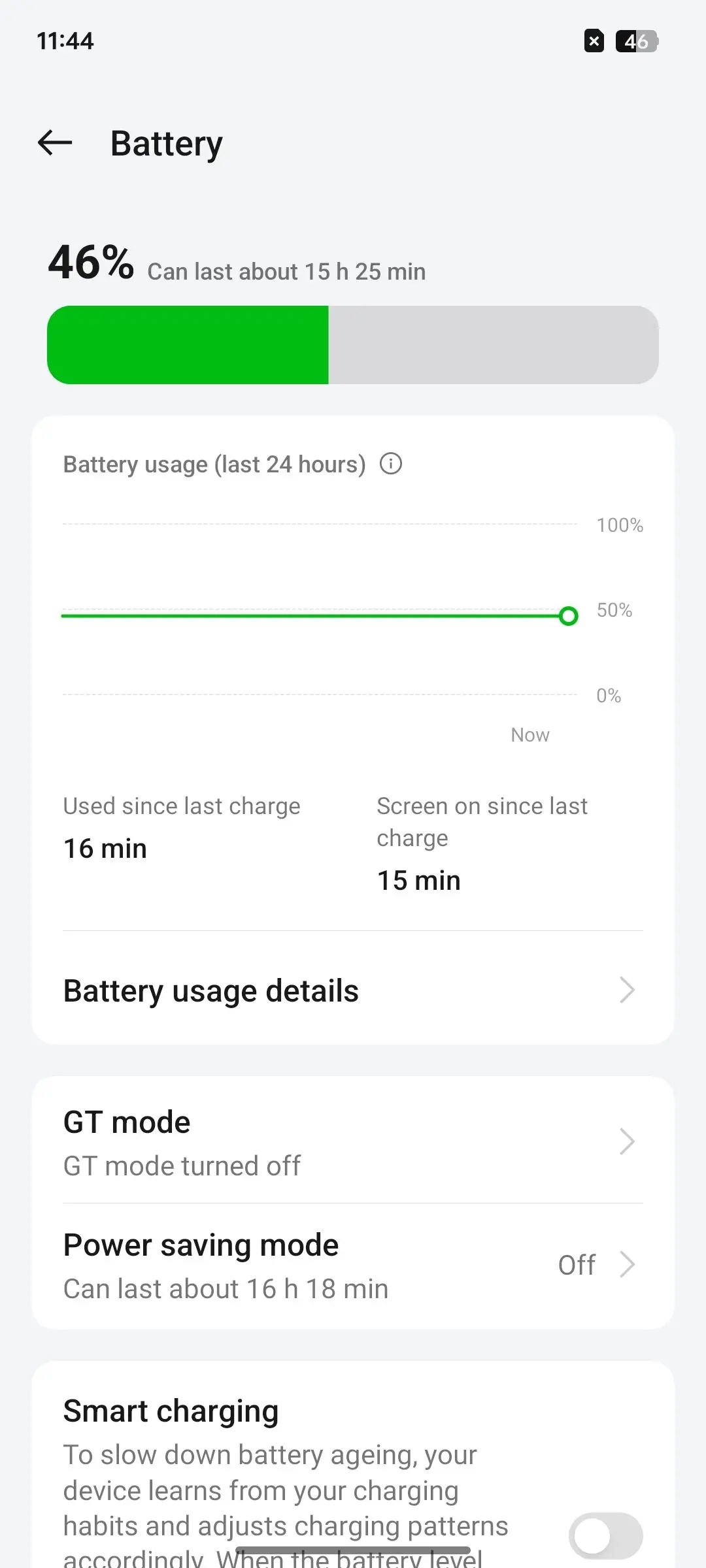Image resolution: width=706 pixels, height=1568 pixels.
Task: Tap the Battery usage last 24 hours heading
Action: 214,464
